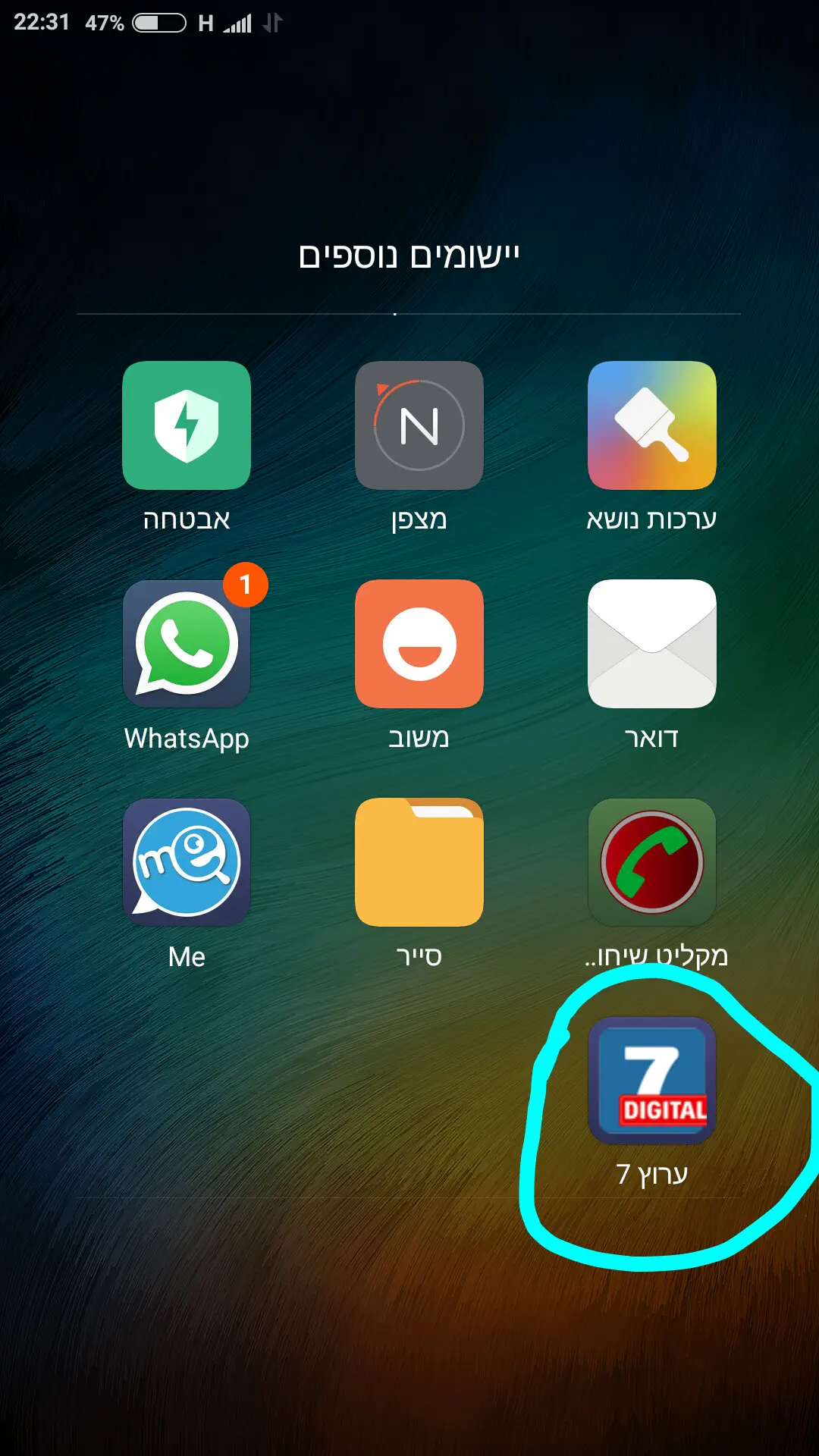Open the משוב feedback app
The image size is (819, 1456).
tap(419, 644)
